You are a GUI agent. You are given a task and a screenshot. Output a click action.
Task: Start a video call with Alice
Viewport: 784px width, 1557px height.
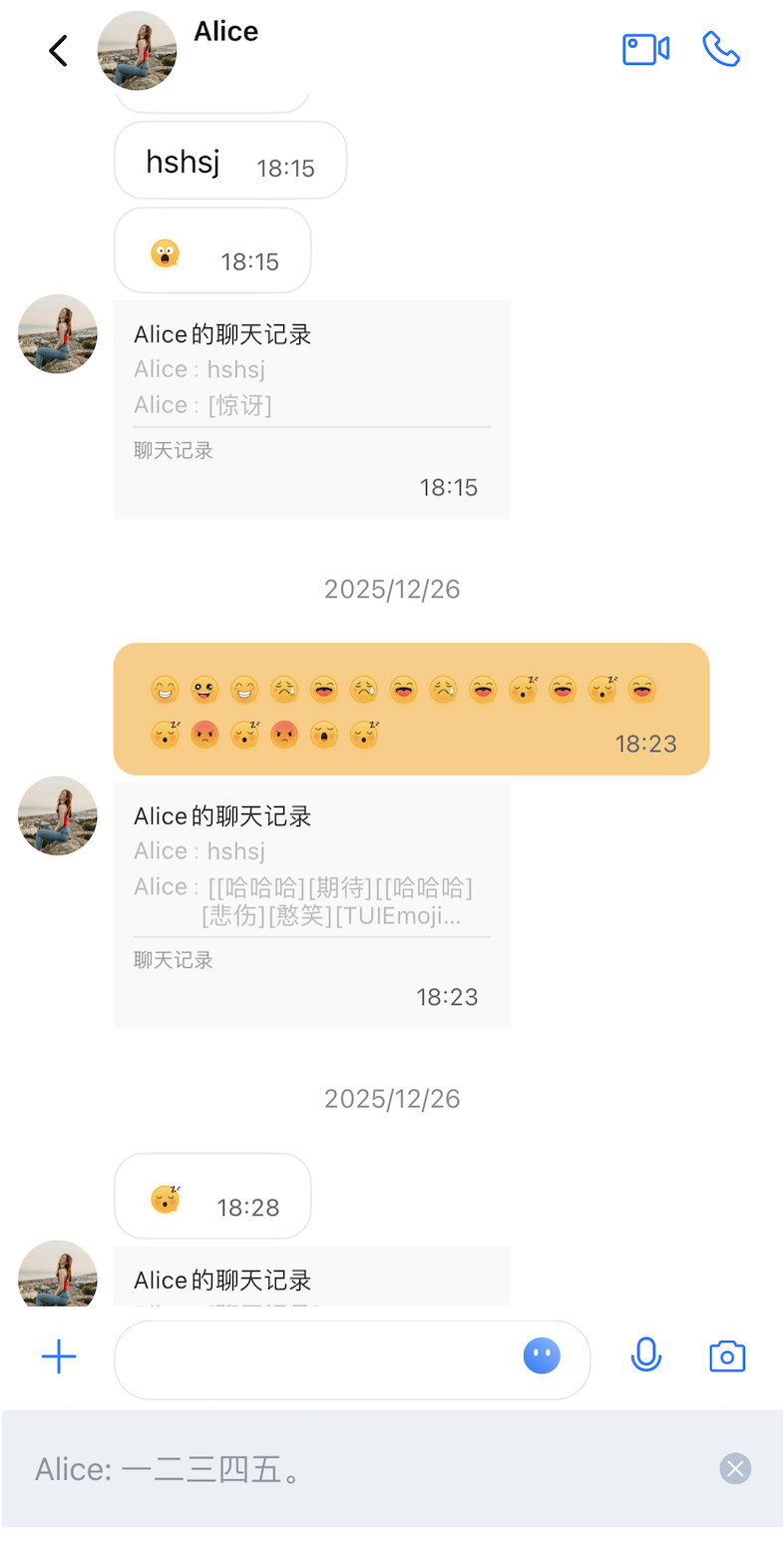tap(645, 49)
